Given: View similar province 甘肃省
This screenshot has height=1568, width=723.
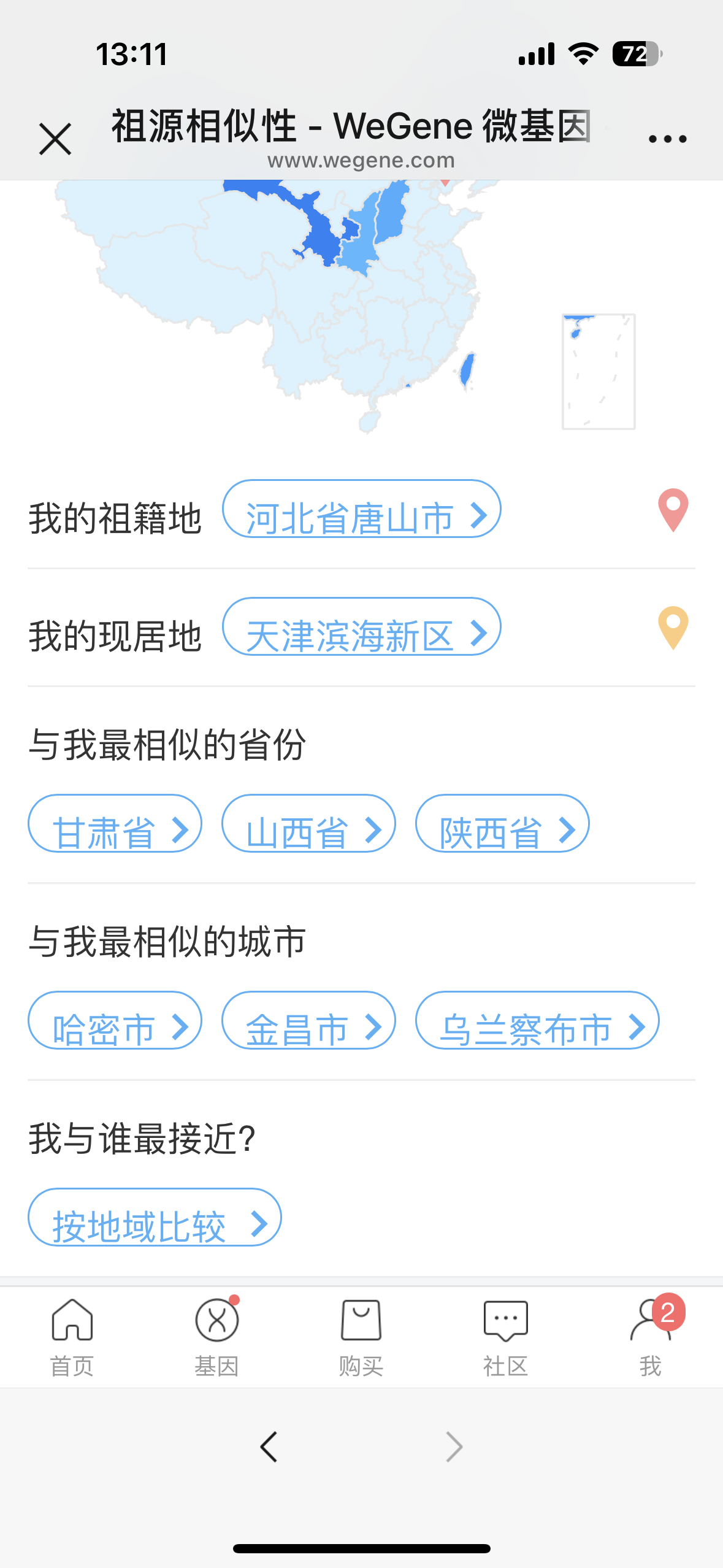Looking at the screenshot, I should pos(115,824).
